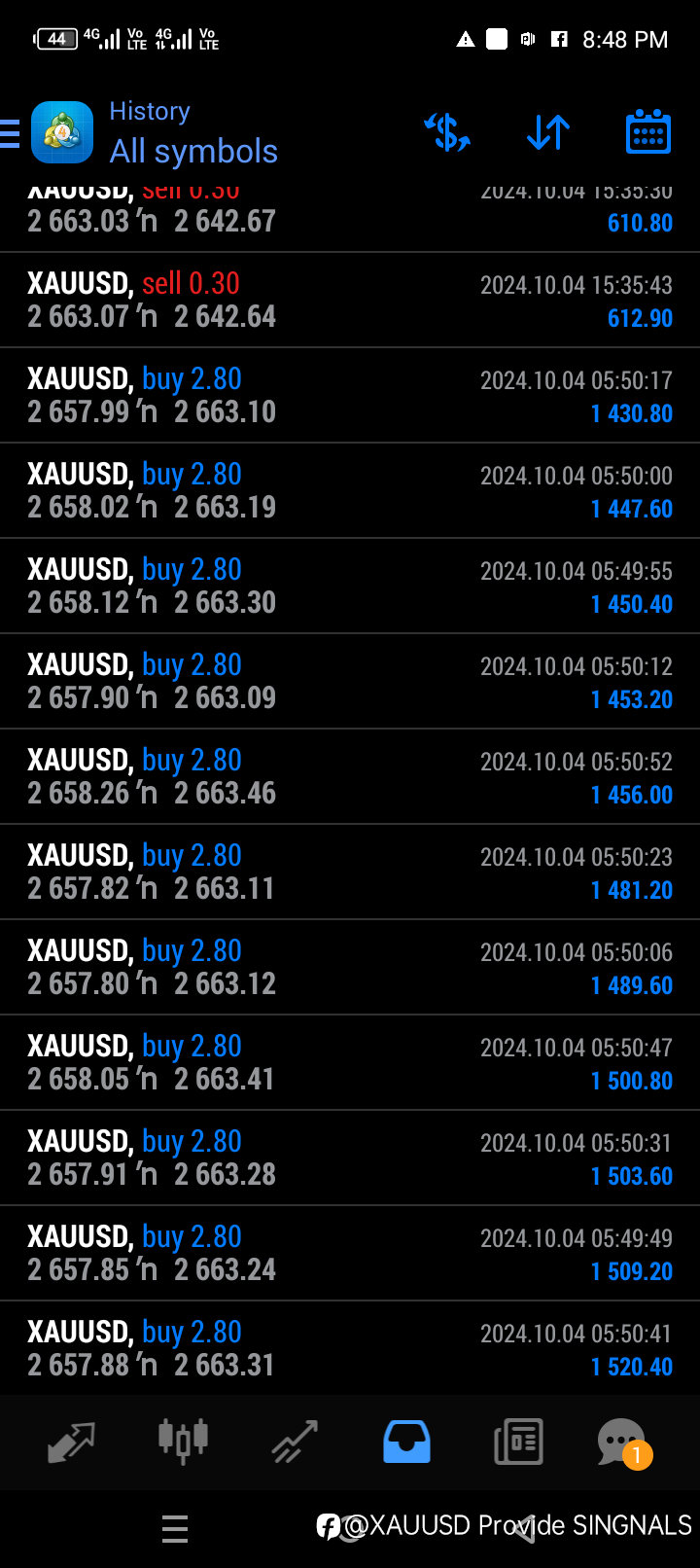Open the hamburger drawer menu

10,133
